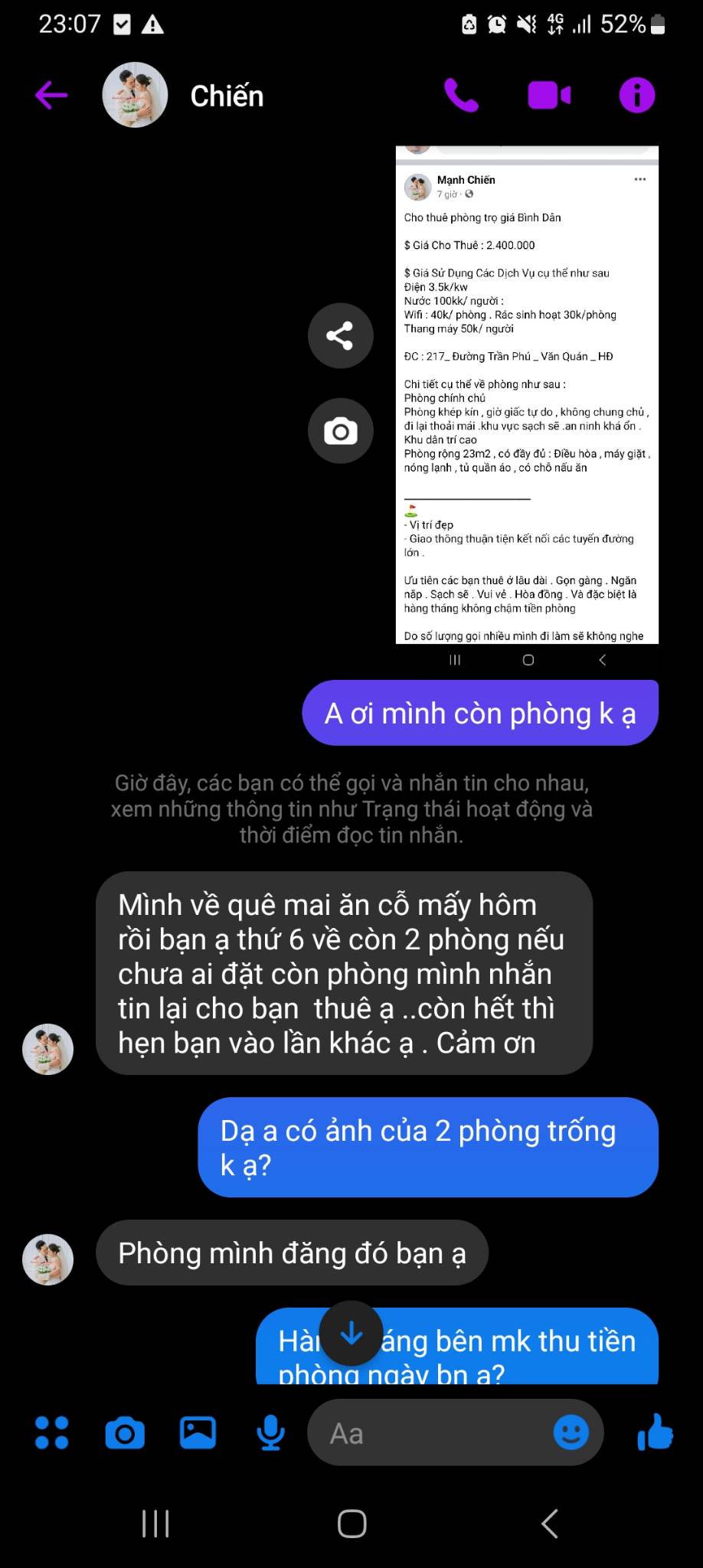Open conversation info for Chiến
This screenshot has width=703, height=1568.
[637, 96]
